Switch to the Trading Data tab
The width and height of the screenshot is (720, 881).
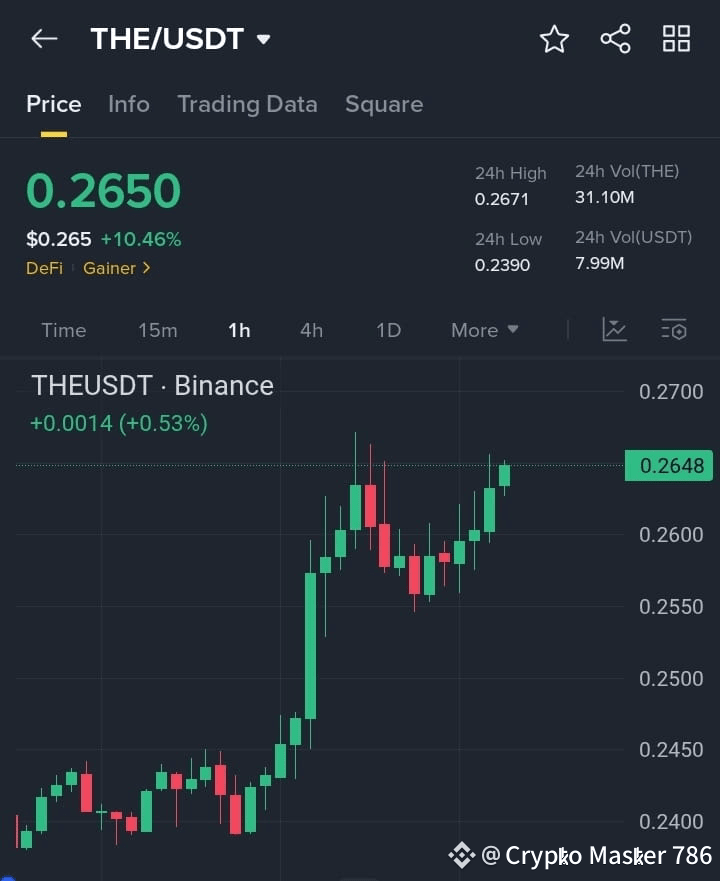[x=247, y=104]
